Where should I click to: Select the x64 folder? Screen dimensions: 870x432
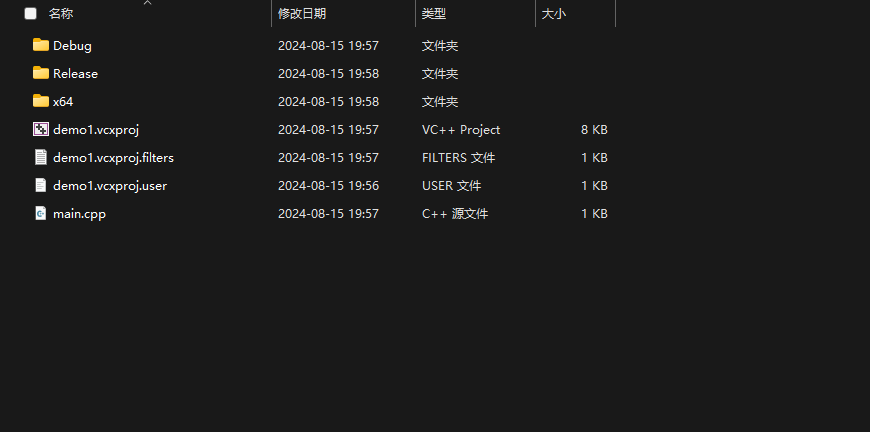pos(63,102)
